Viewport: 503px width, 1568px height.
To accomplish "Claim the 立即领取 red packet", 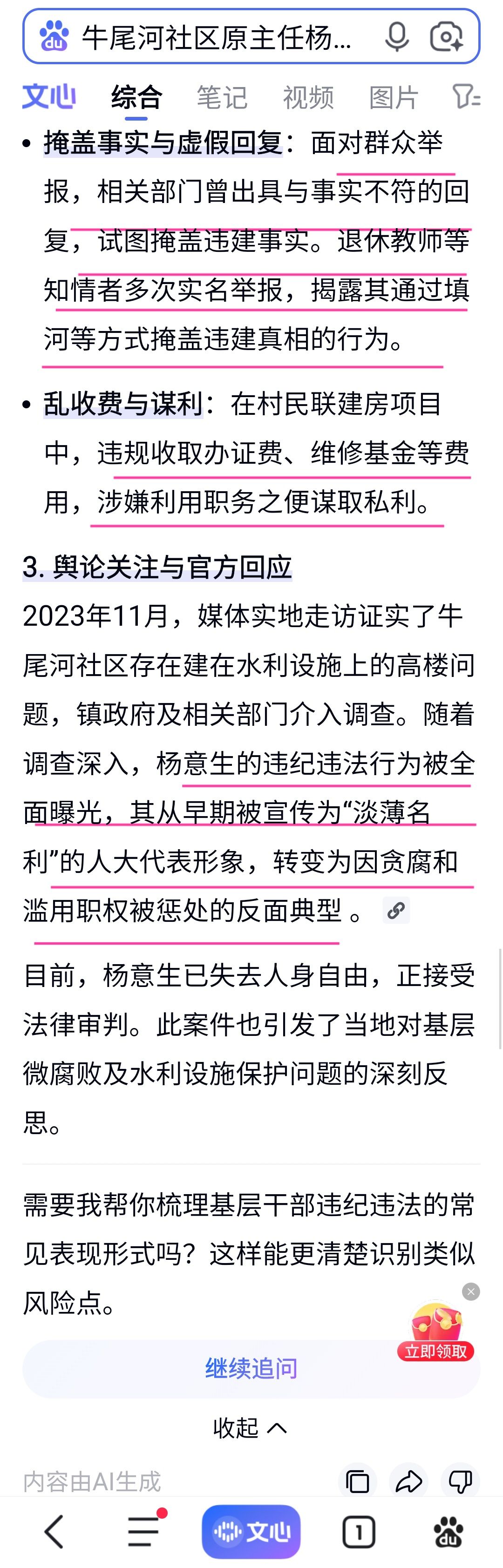I will pyautogui.click(x=436, y=1333).
